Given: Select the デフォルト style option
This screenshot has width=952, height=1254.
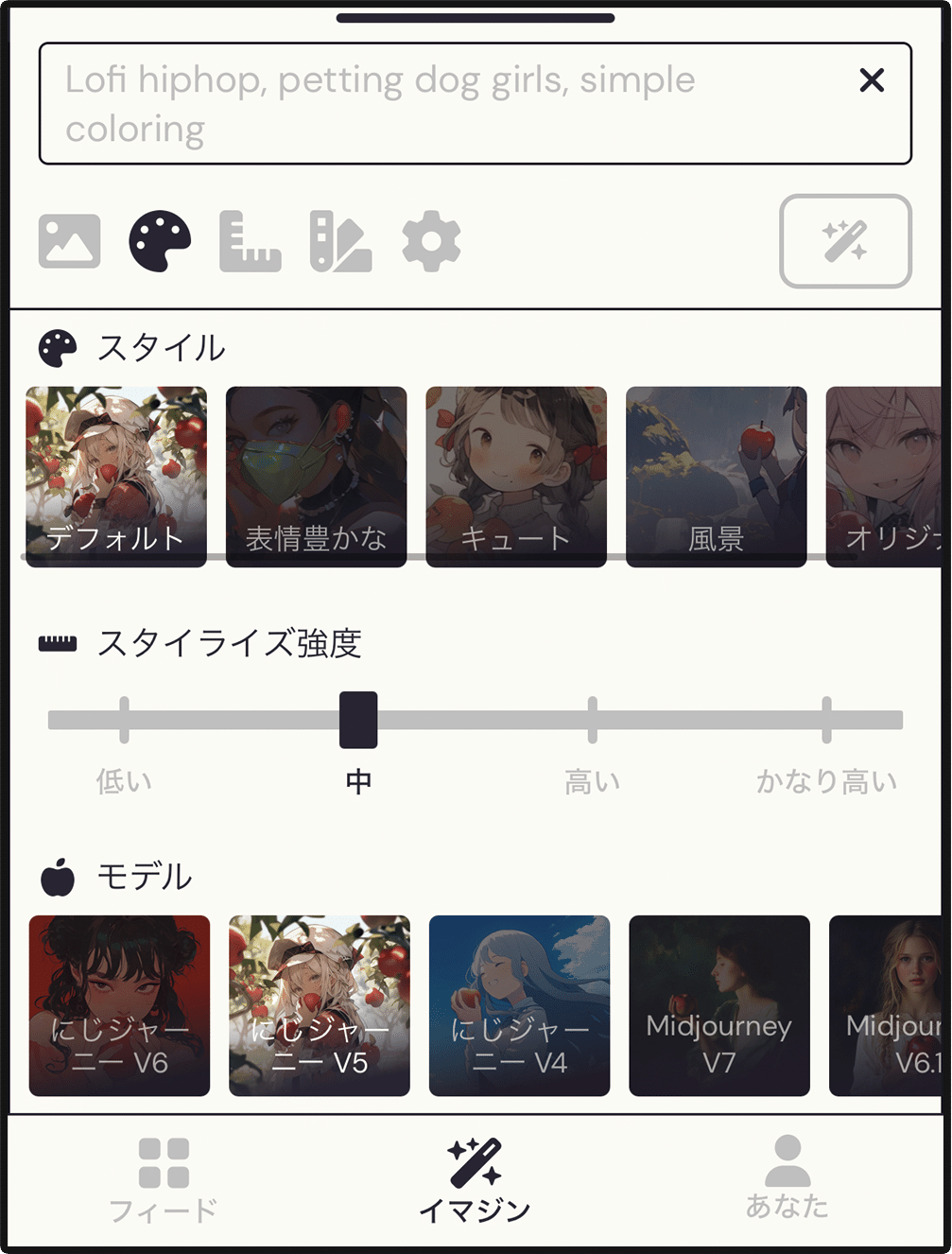Looking at the screenshot, I should point(115,476).
